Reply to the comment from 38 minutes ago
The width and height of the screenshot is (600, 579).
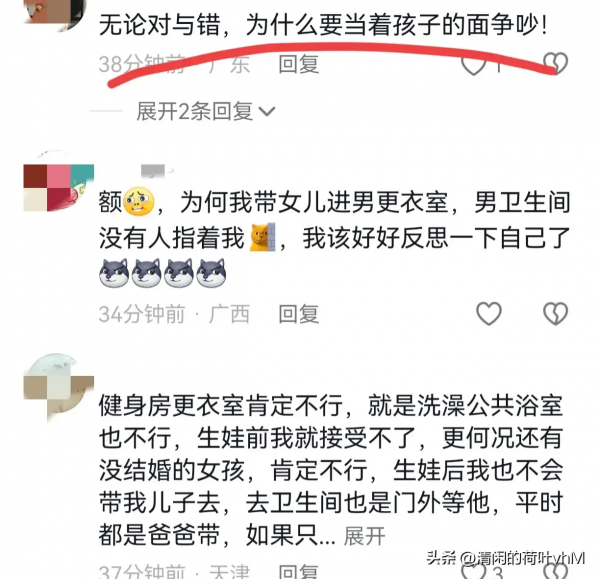pos(298,64)
